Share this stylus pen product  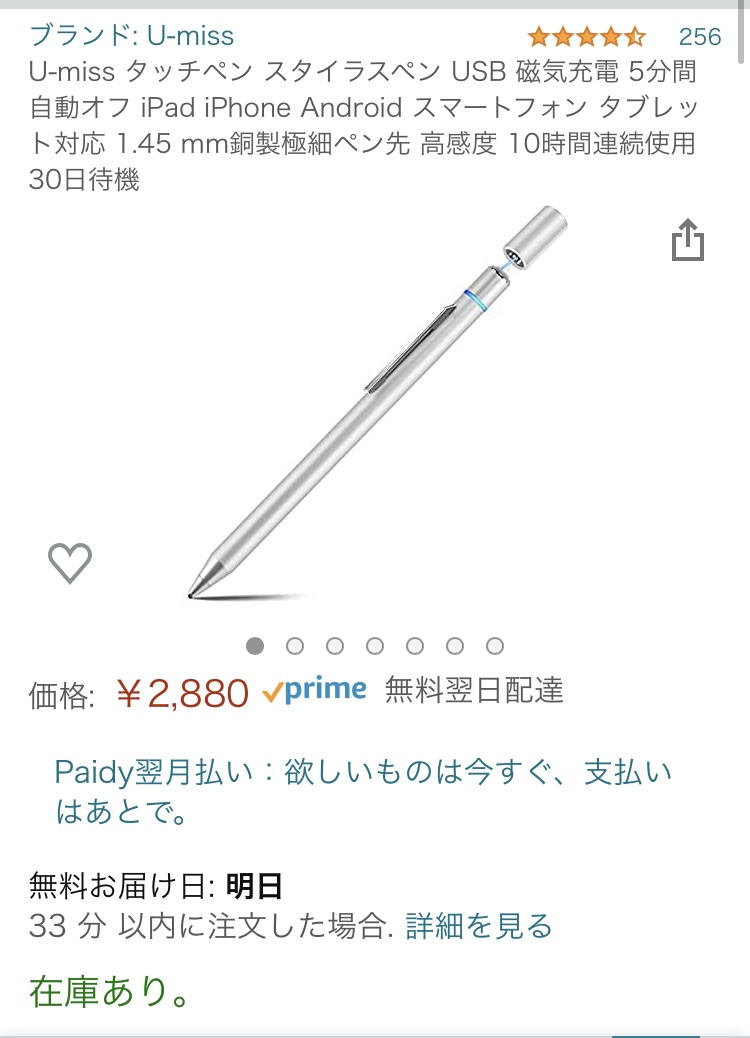(688, 242)
